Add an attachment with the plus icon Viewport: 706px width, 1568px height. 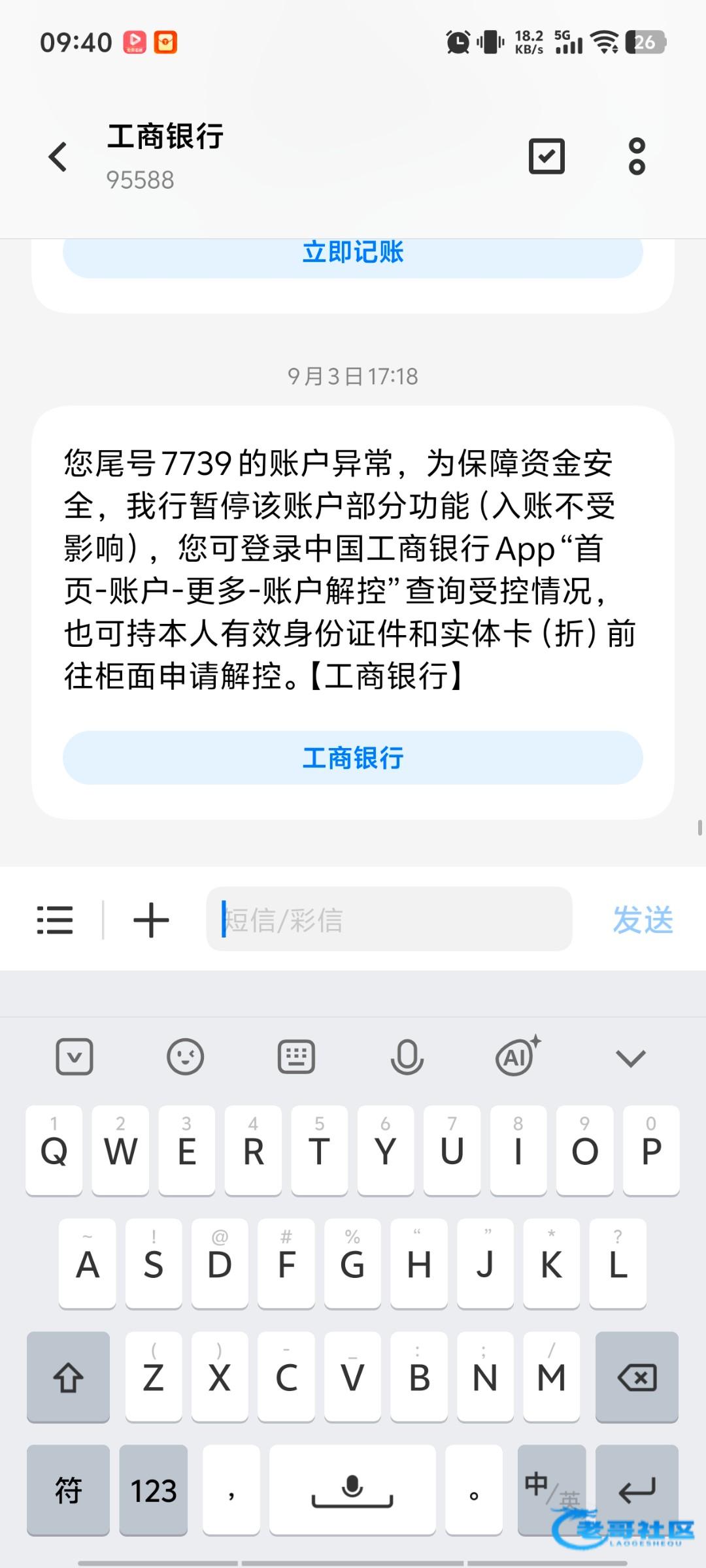point(151,920)
